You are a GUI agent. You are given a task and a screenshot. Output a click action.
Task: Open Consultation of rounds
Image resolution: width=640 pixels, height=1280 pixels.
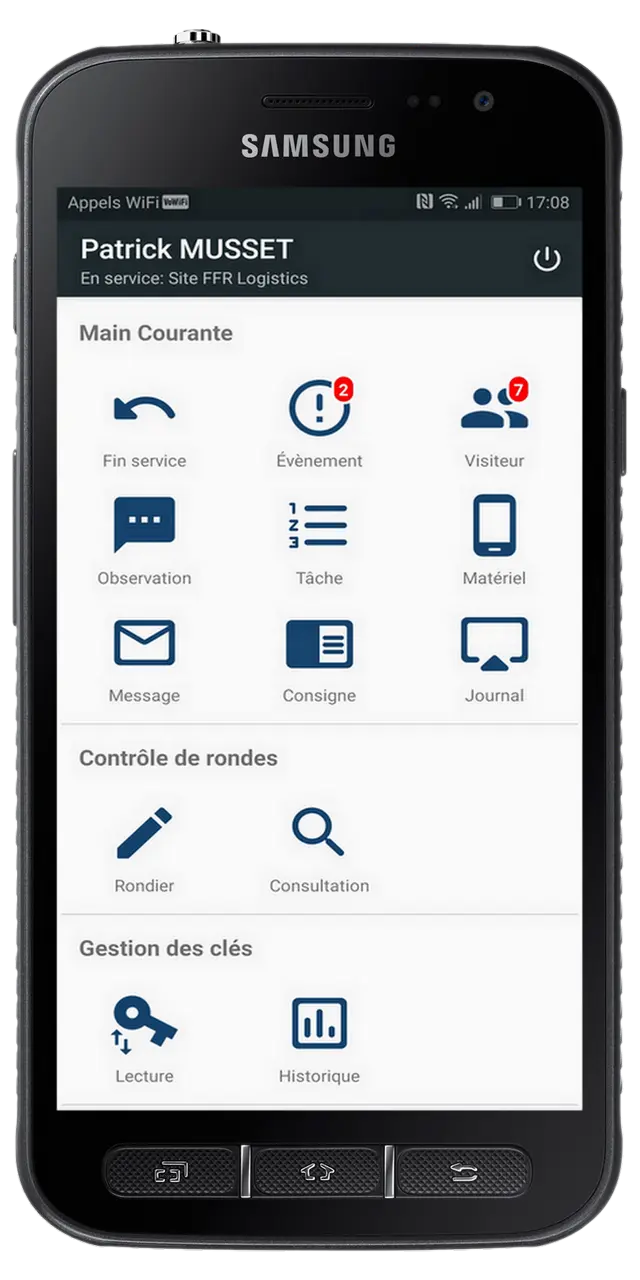click(319, 850)
